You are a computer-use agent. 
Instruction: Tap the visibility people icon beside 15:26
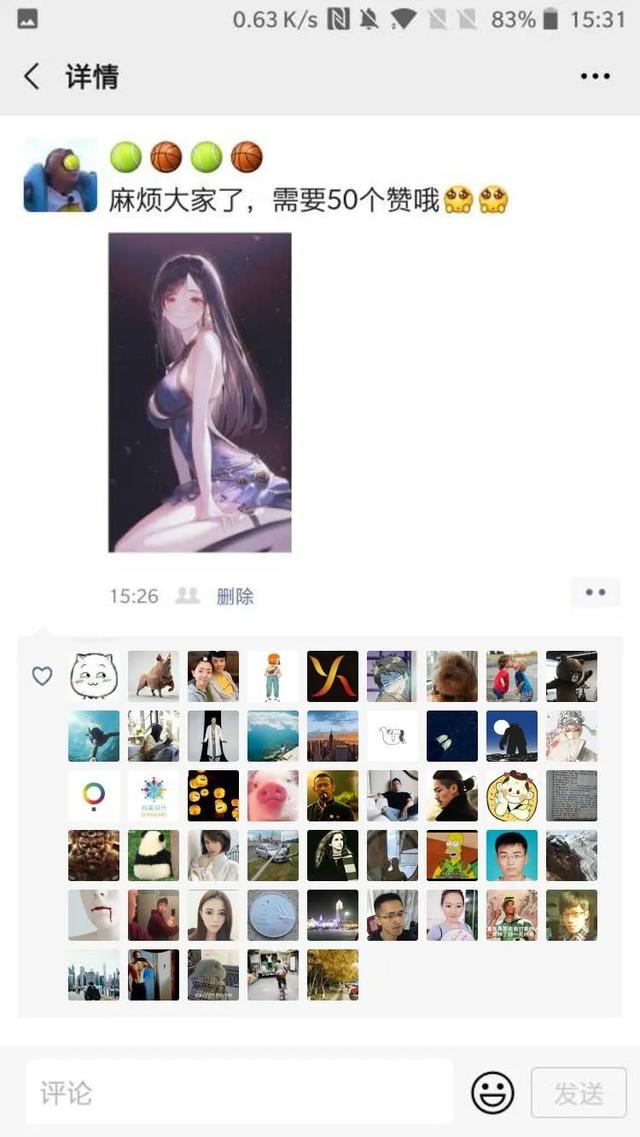pos(187,596)
